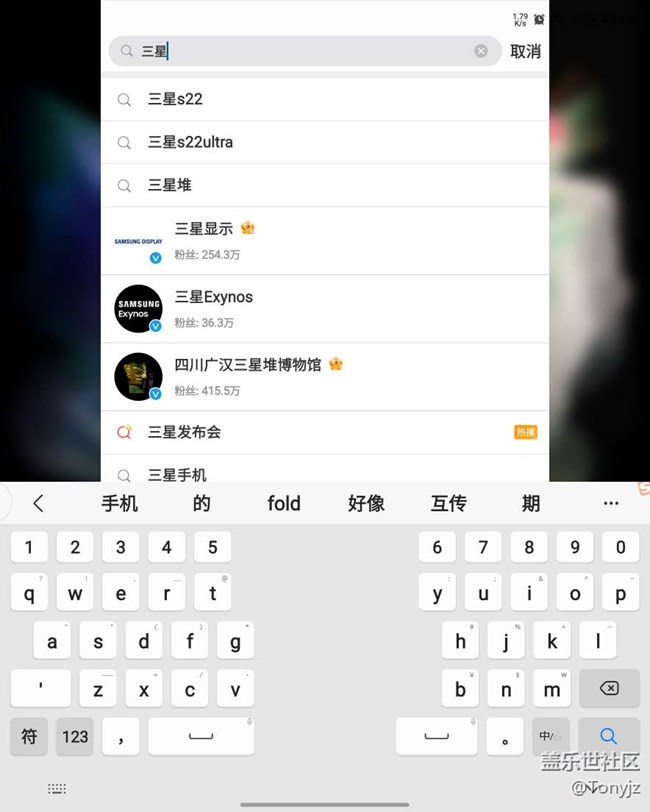Choose the suggestion 三星堆
650x812 pixels.
[x=170, y=185]
